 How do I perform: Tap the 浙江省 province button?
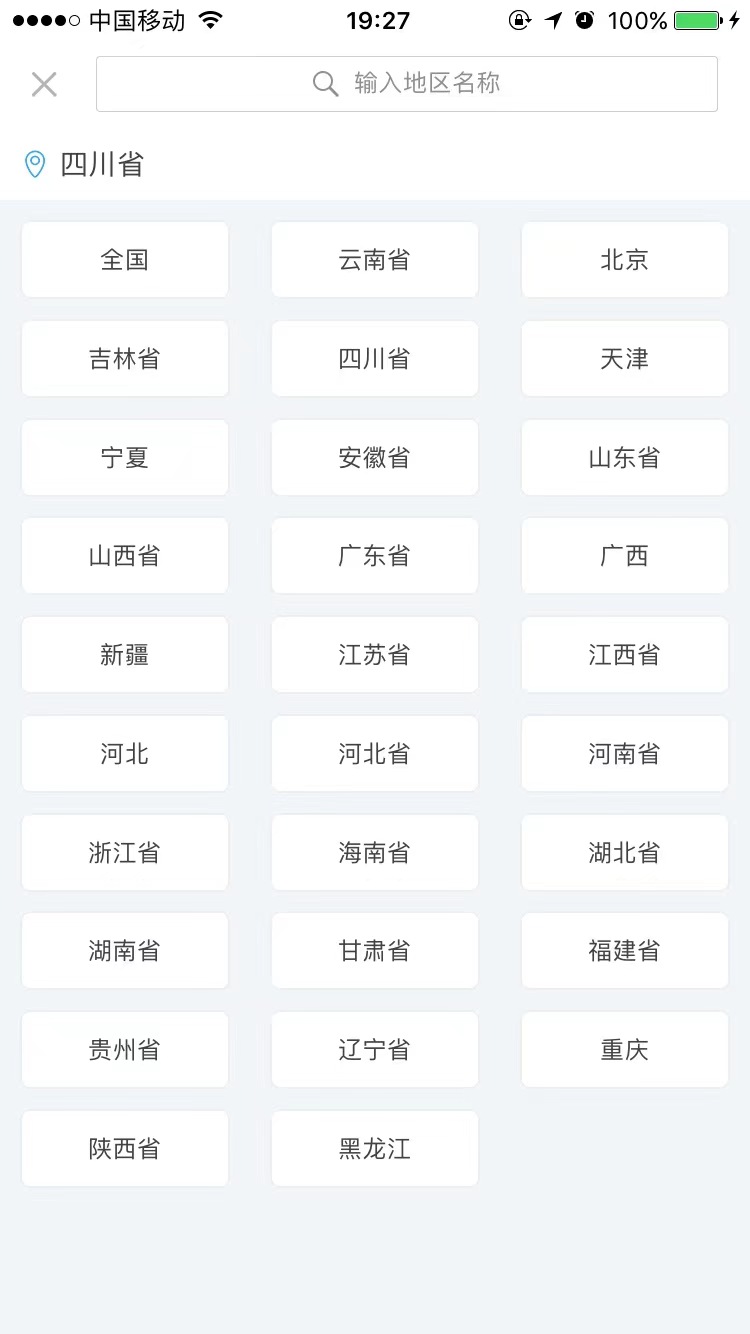125,853
